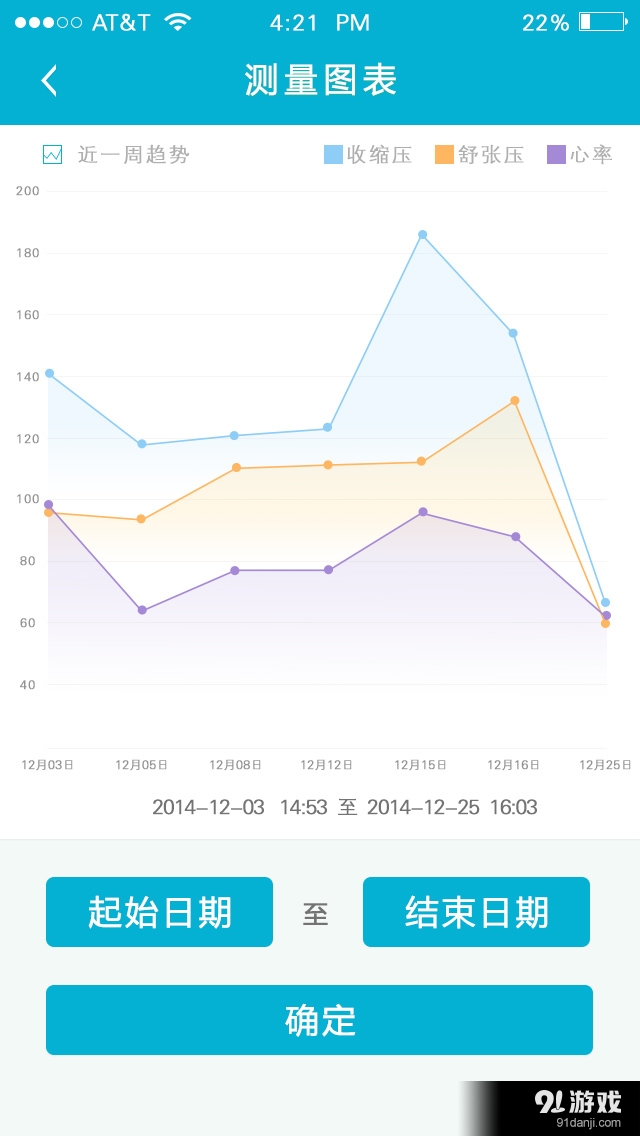The image size is (640, 1136).
Task: Confirm with the 确定 button
Action: (x=319, y=1020)
